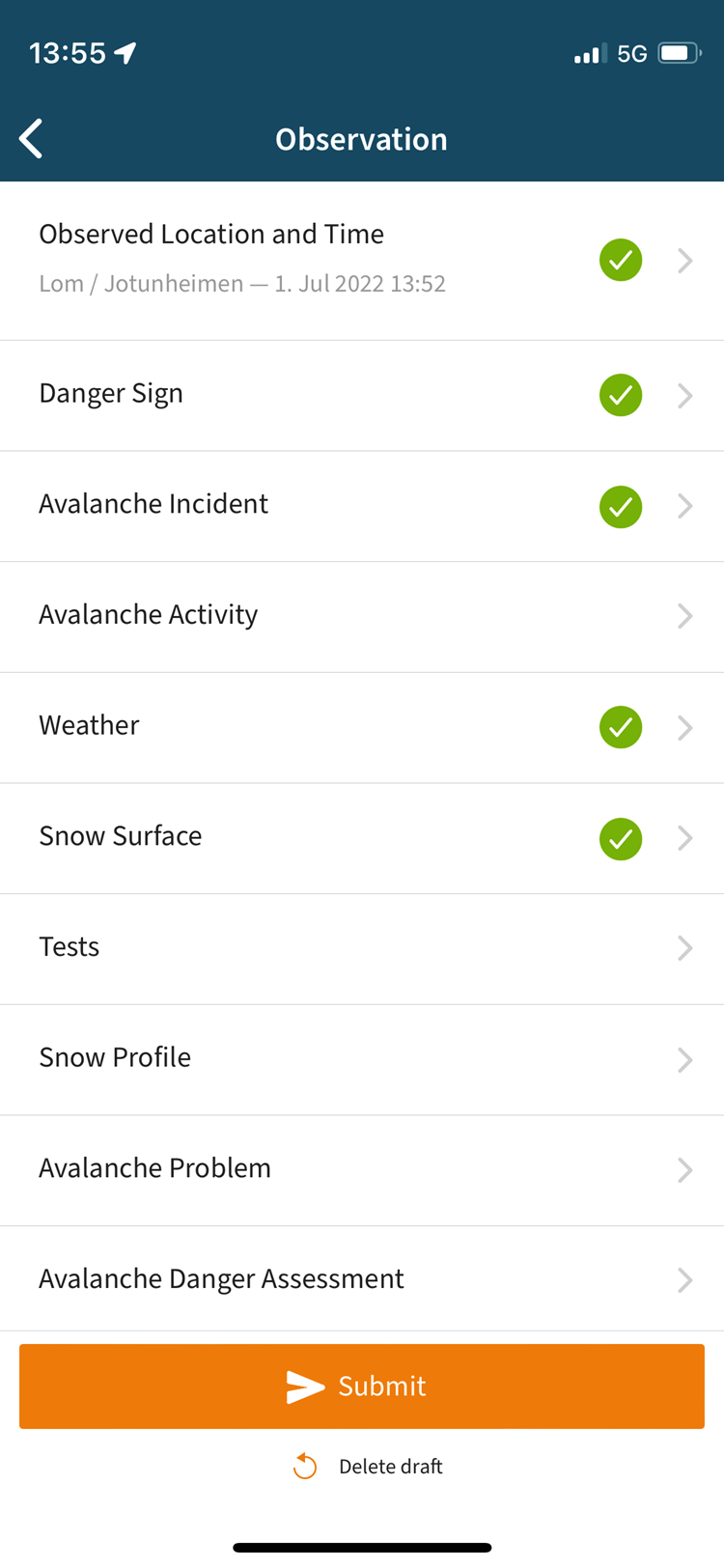Screen dimensions: 724x1568
Task: Open the Snow Surface section
Action: coord(362,839)
